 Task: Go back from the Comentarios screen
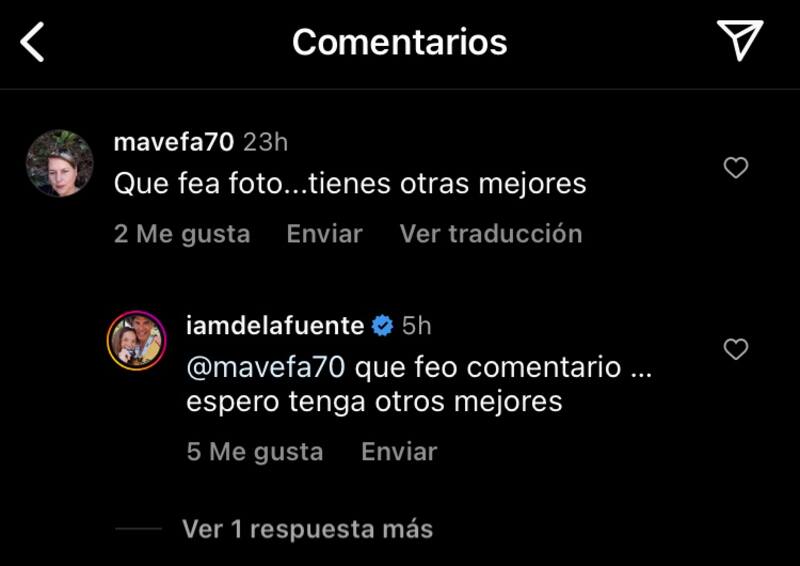[33, 42]
